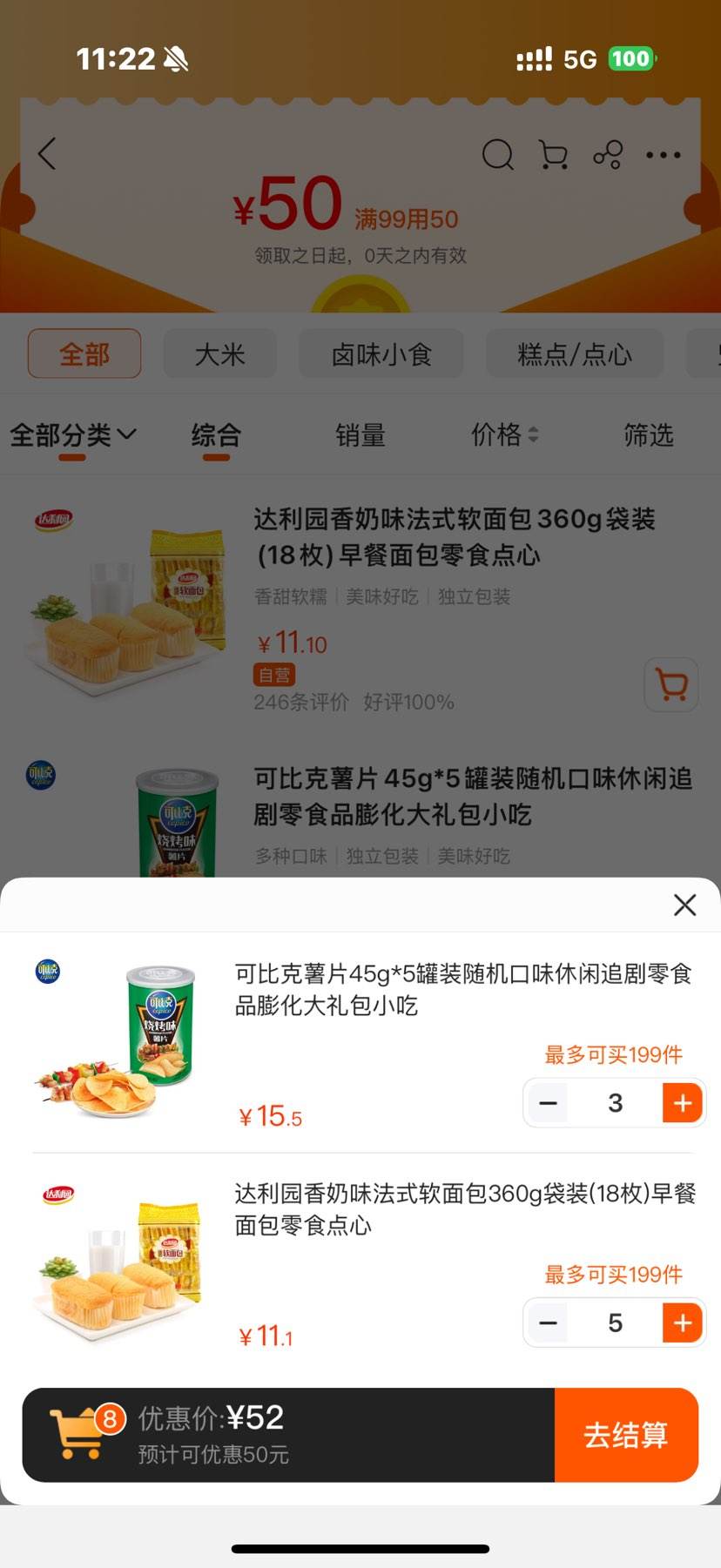Decrease 可比克薯片 quantity by one
Image resolution: width=721 pixels, height=1568 pixels.
coord(548,1103)
